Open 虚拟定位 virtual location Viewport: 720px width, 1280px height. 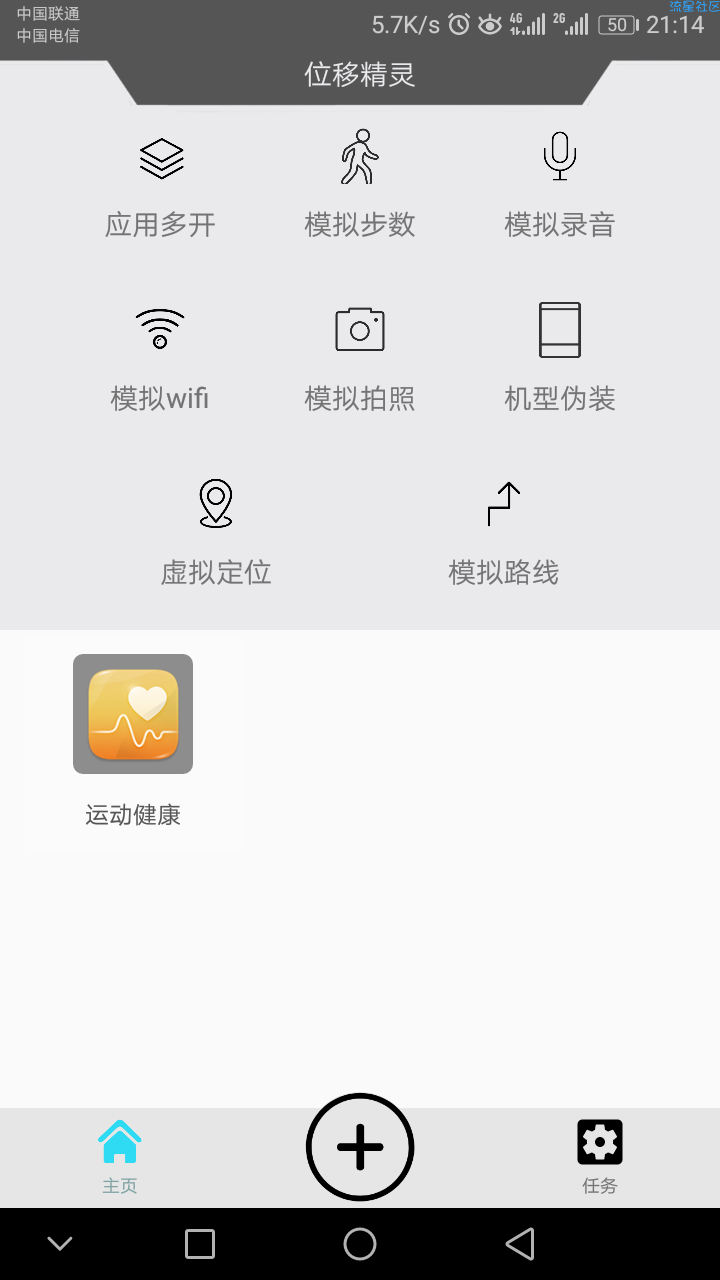pos(216,533)
